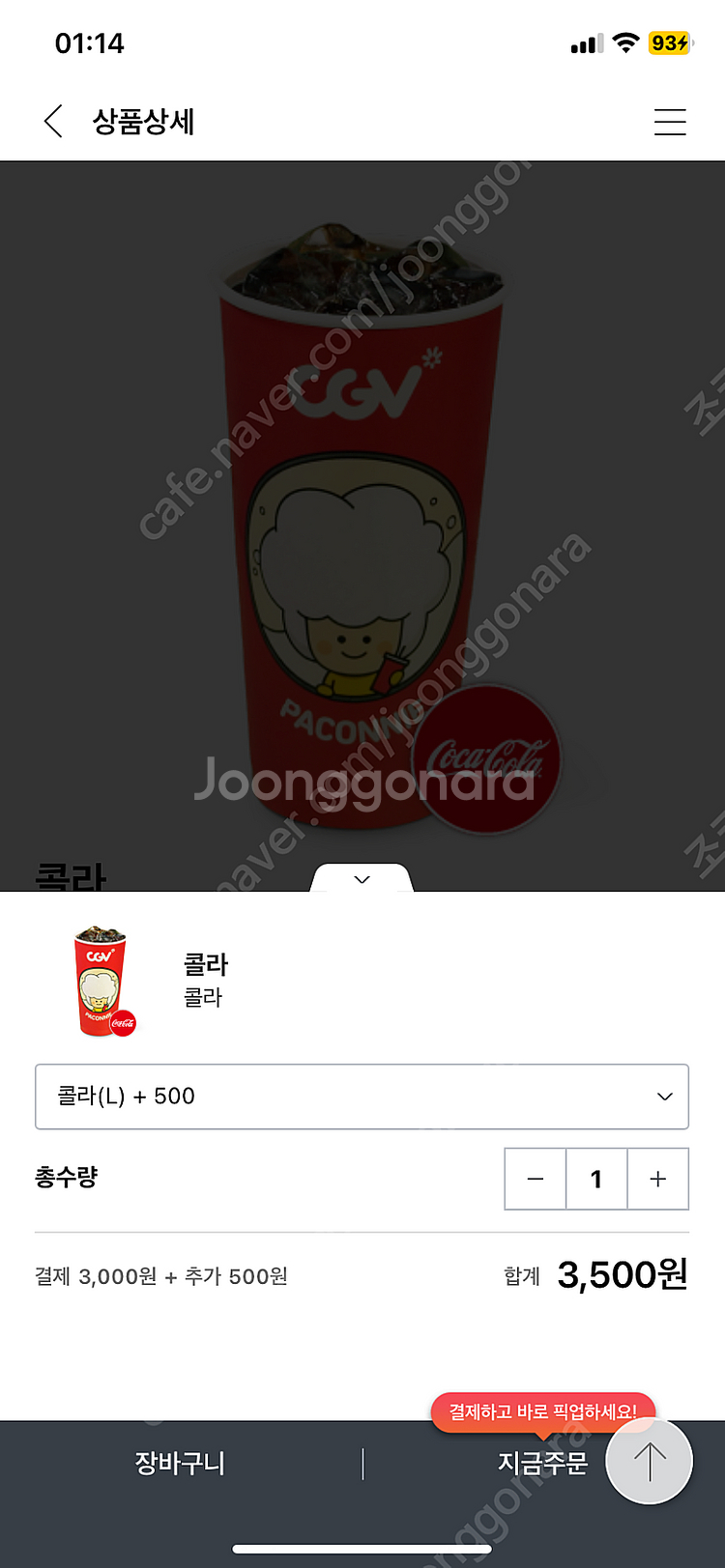Tap the Coca-Cola logo coaster in product photo
This screenshot has width=725, height=1568.
coord(491,761)
